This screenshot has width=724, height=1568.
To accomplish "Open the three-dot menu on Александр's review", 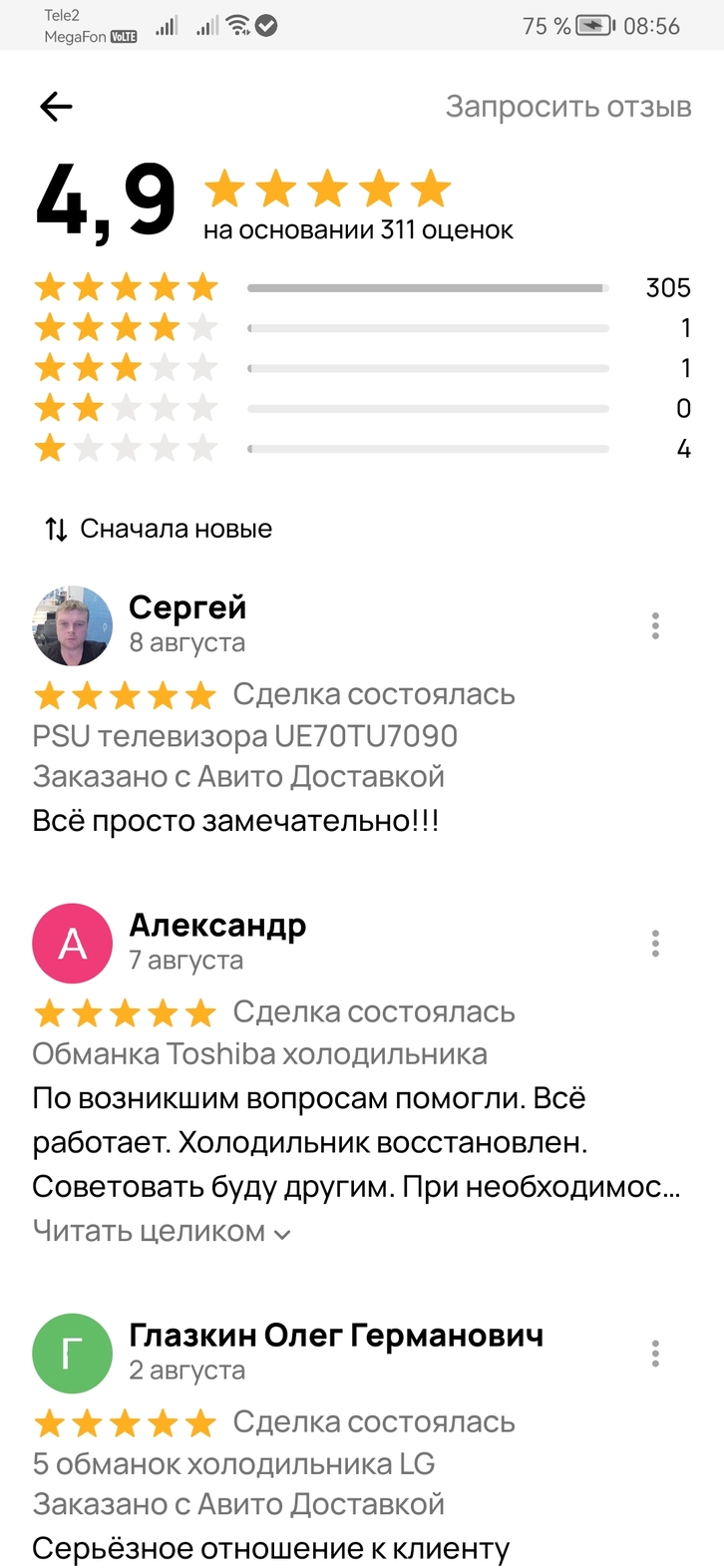I will (655, 944).
